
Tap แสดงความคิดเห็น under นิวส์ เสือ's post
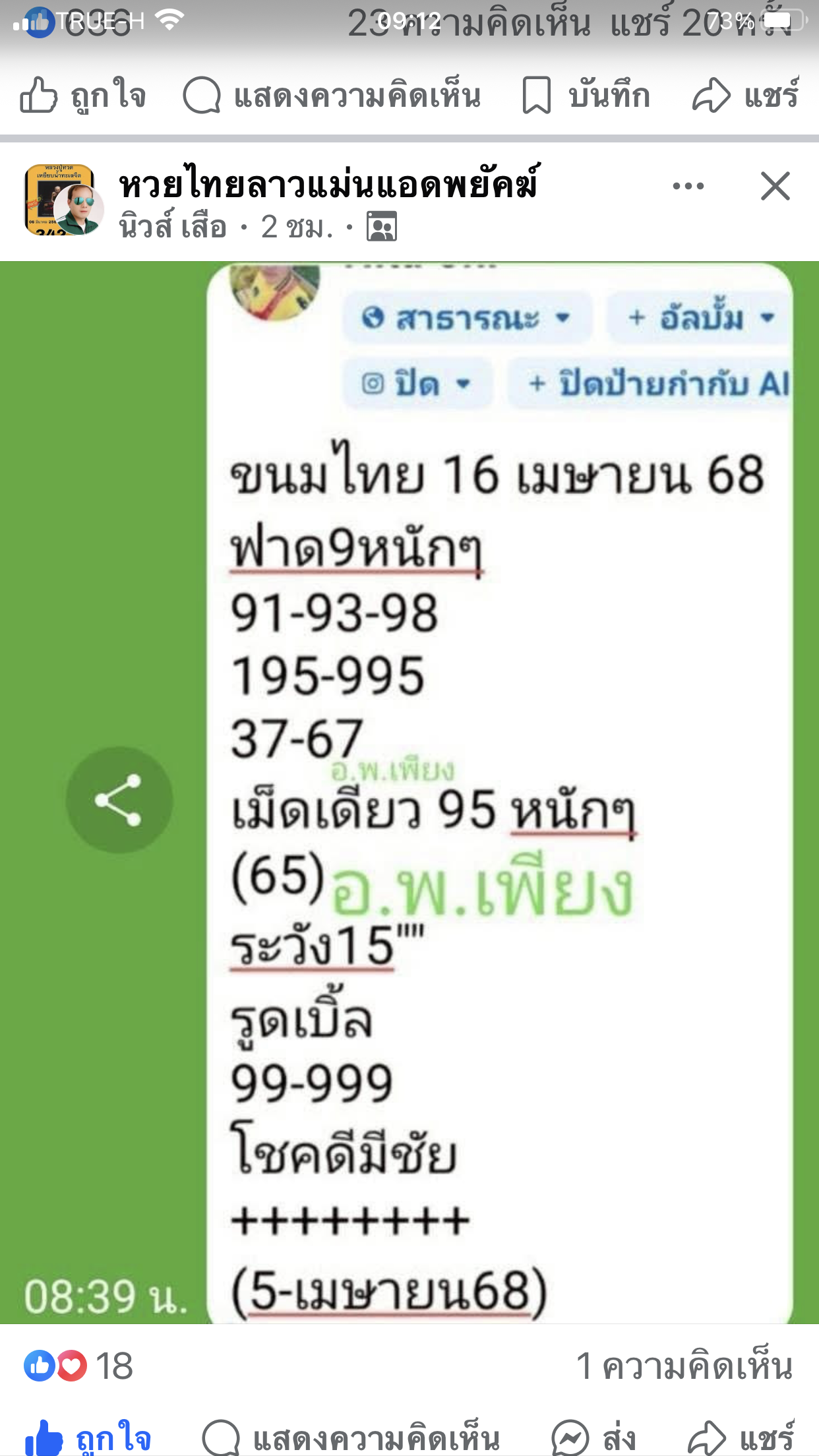tap(351, 1438)
